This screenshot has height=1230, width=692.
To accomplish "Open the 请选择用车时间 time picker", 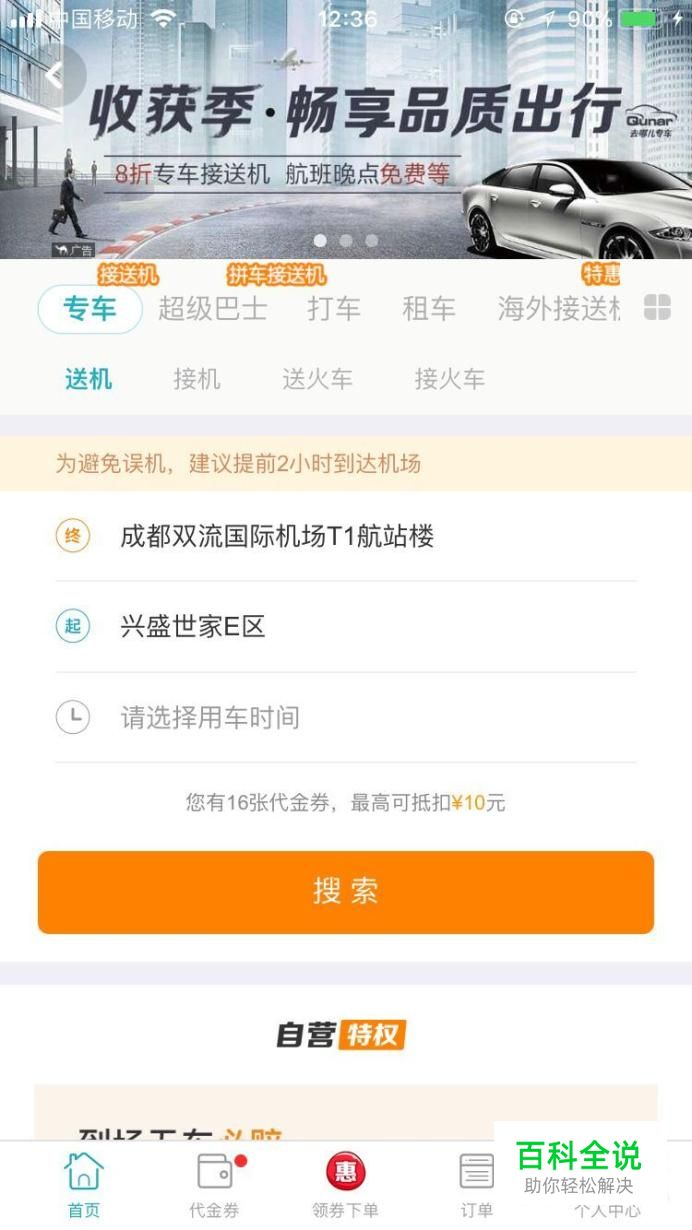I will [x=346, y=717].
